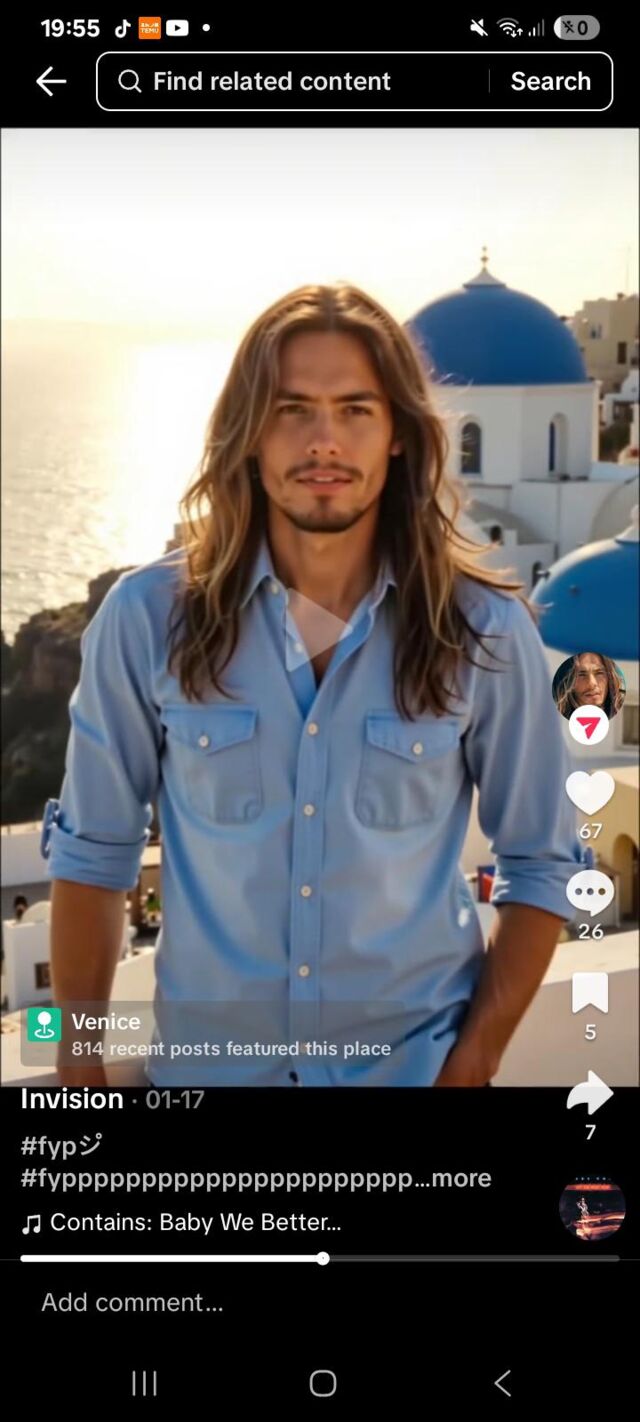Image resolution: width=640 pixels, height=1422 pixels.
Task: Open the spinning sound disc
Action: click(x=592, y=1208)
